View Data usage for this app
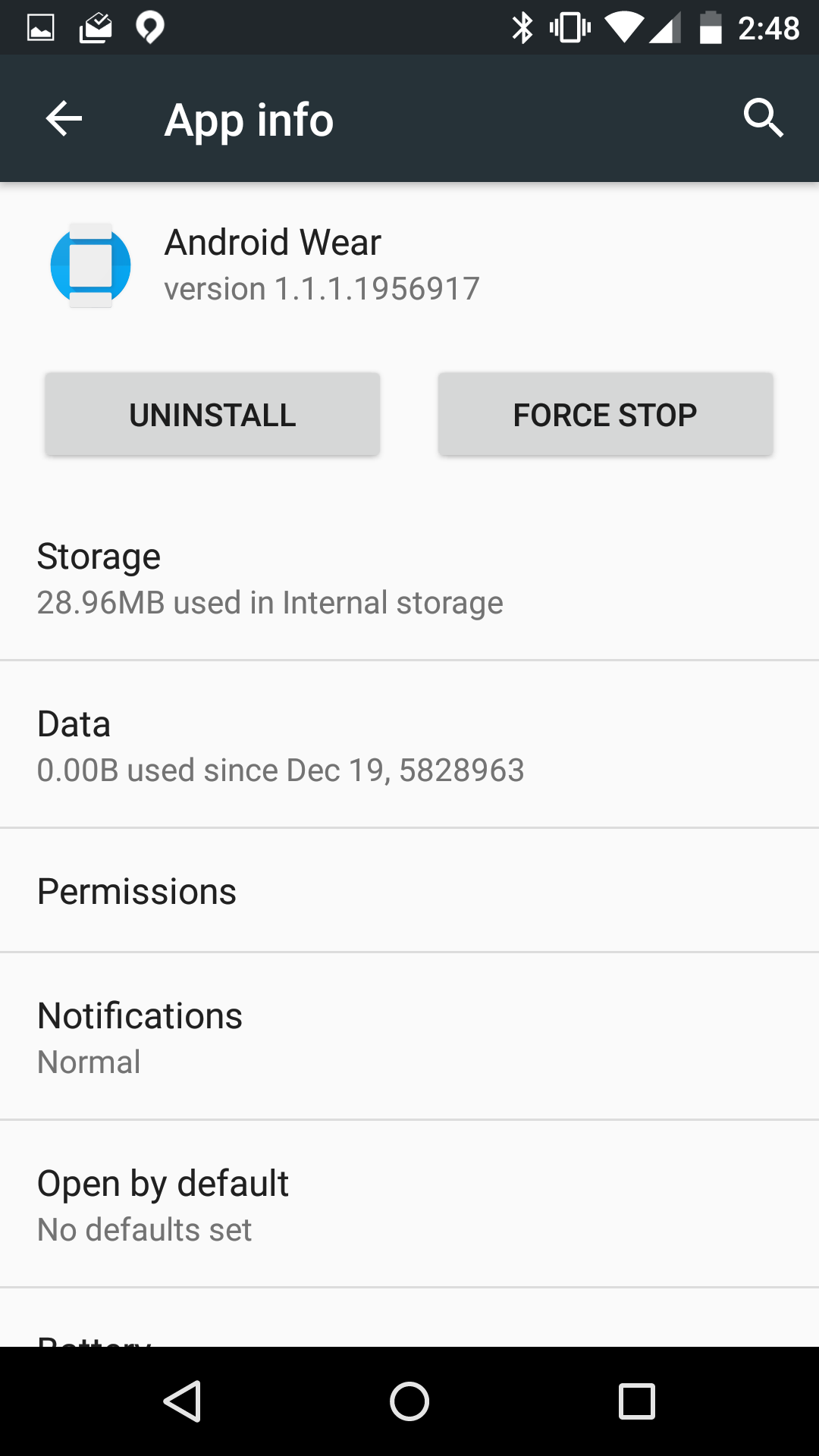819x1456 pixels. [409, 745]
